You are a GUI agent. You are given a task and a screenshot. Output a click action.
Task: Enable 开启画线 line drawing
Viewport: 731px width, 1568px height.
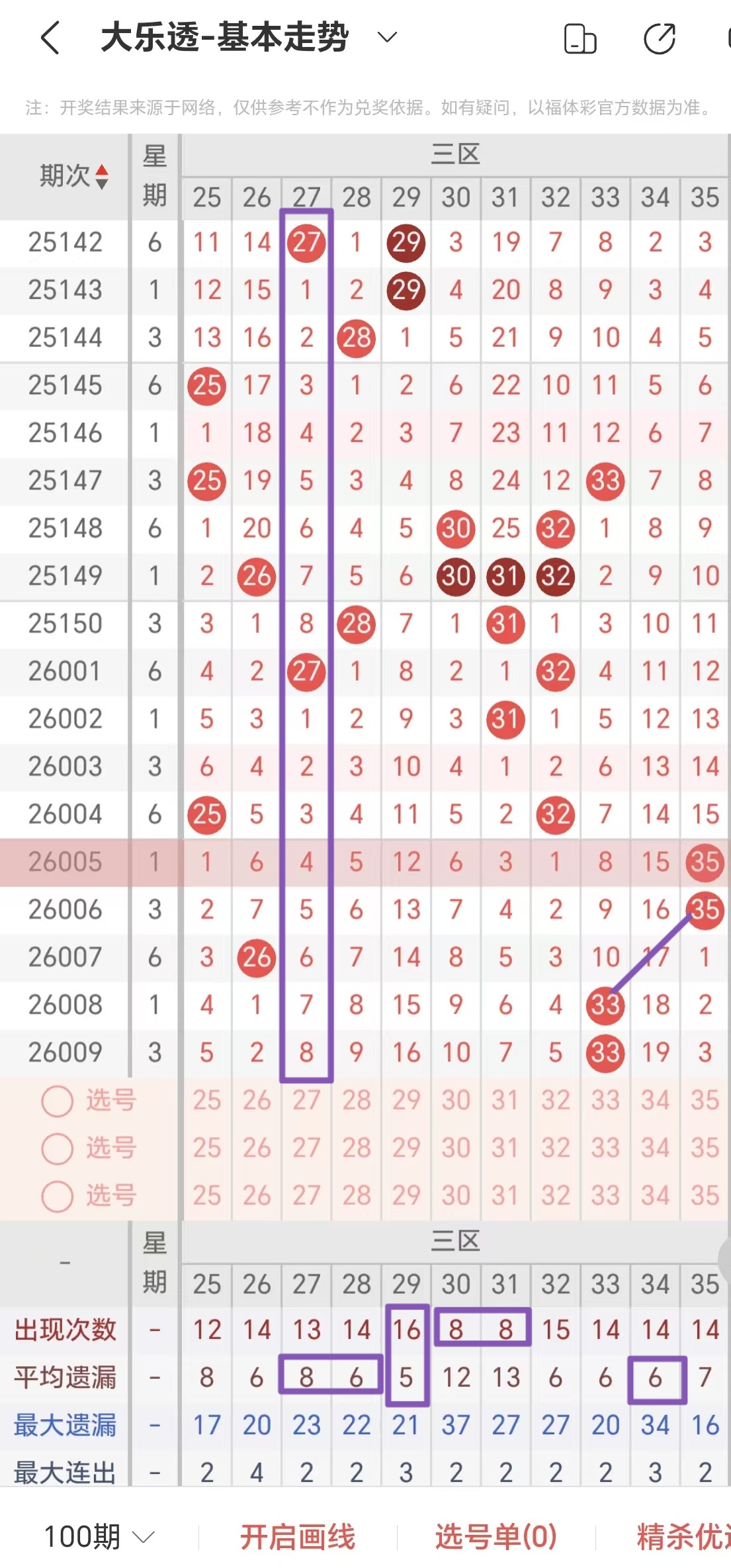297,1536
